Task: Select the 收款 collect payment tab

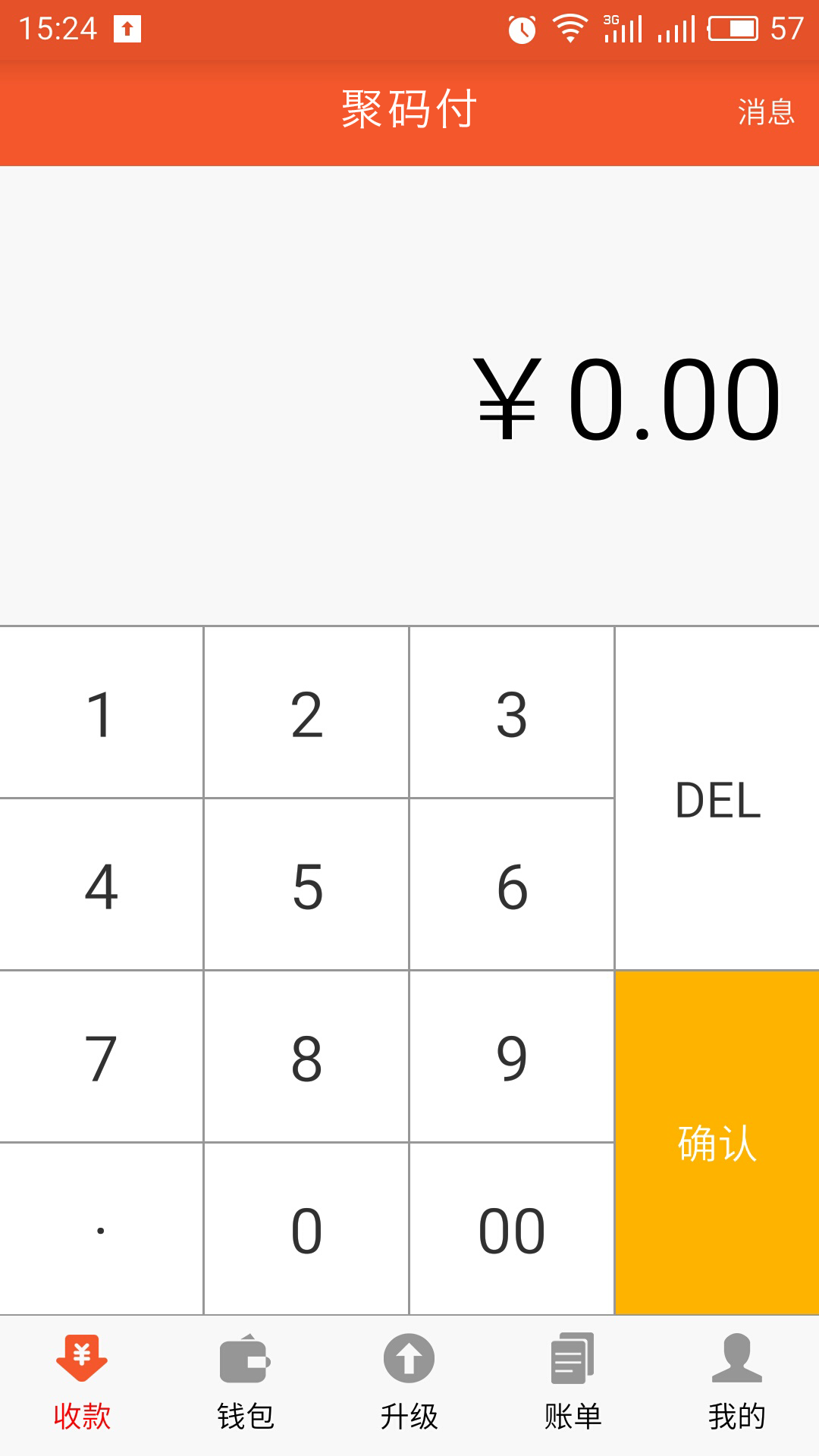Action: coord(82,1383)
